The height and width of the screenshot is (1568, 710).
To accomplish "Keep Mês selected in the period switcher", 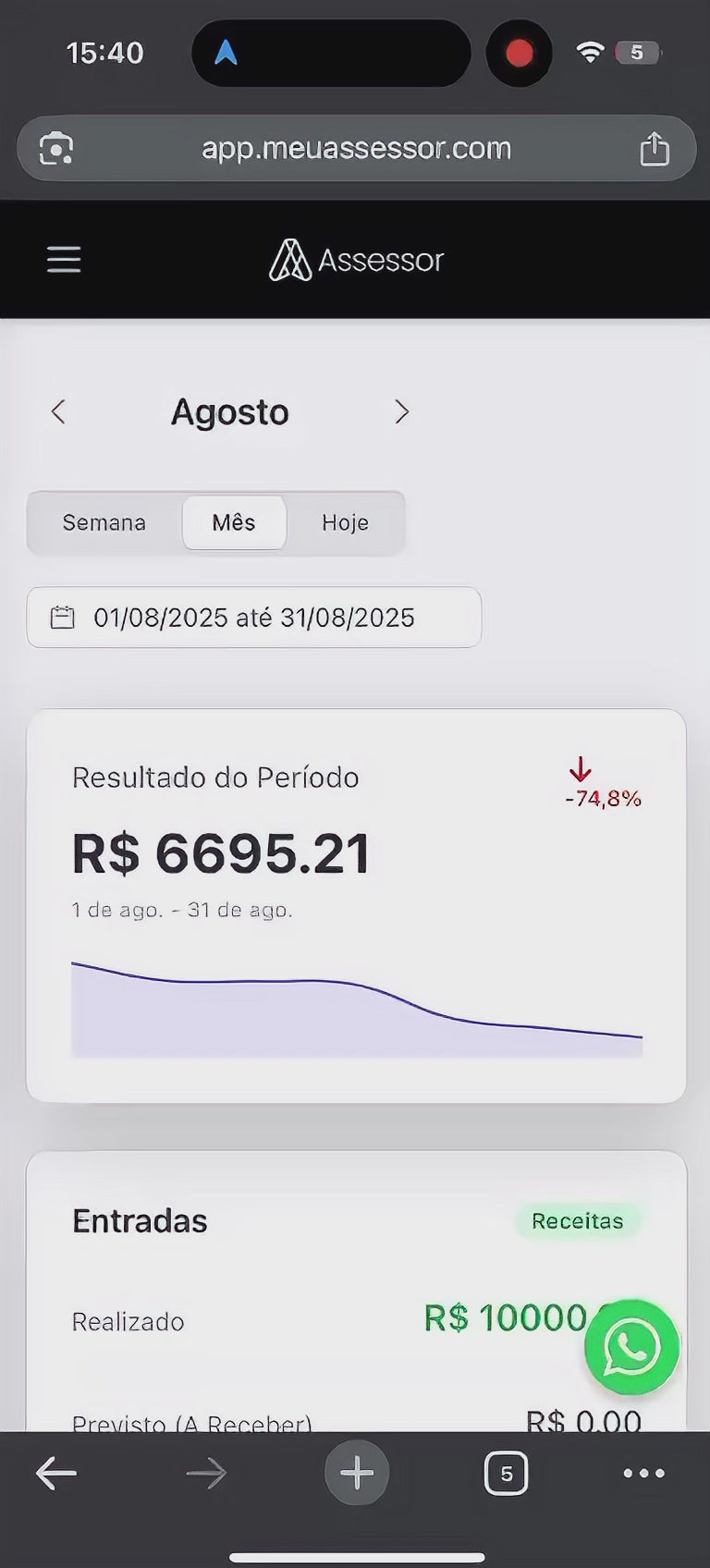I will 234,522.
